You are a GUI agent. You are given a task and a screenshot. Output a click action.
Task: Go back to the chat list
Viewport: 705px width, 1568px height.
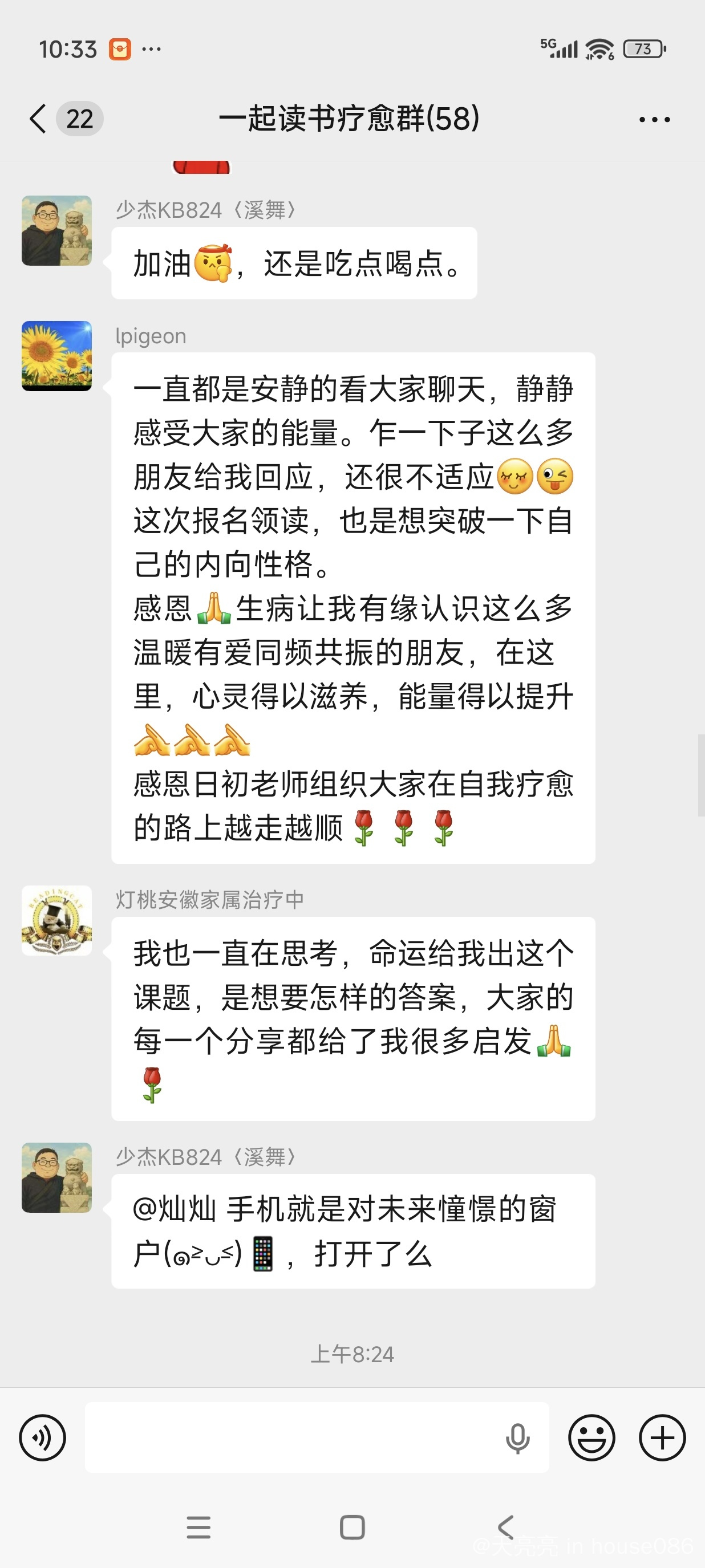click(38, 118)
